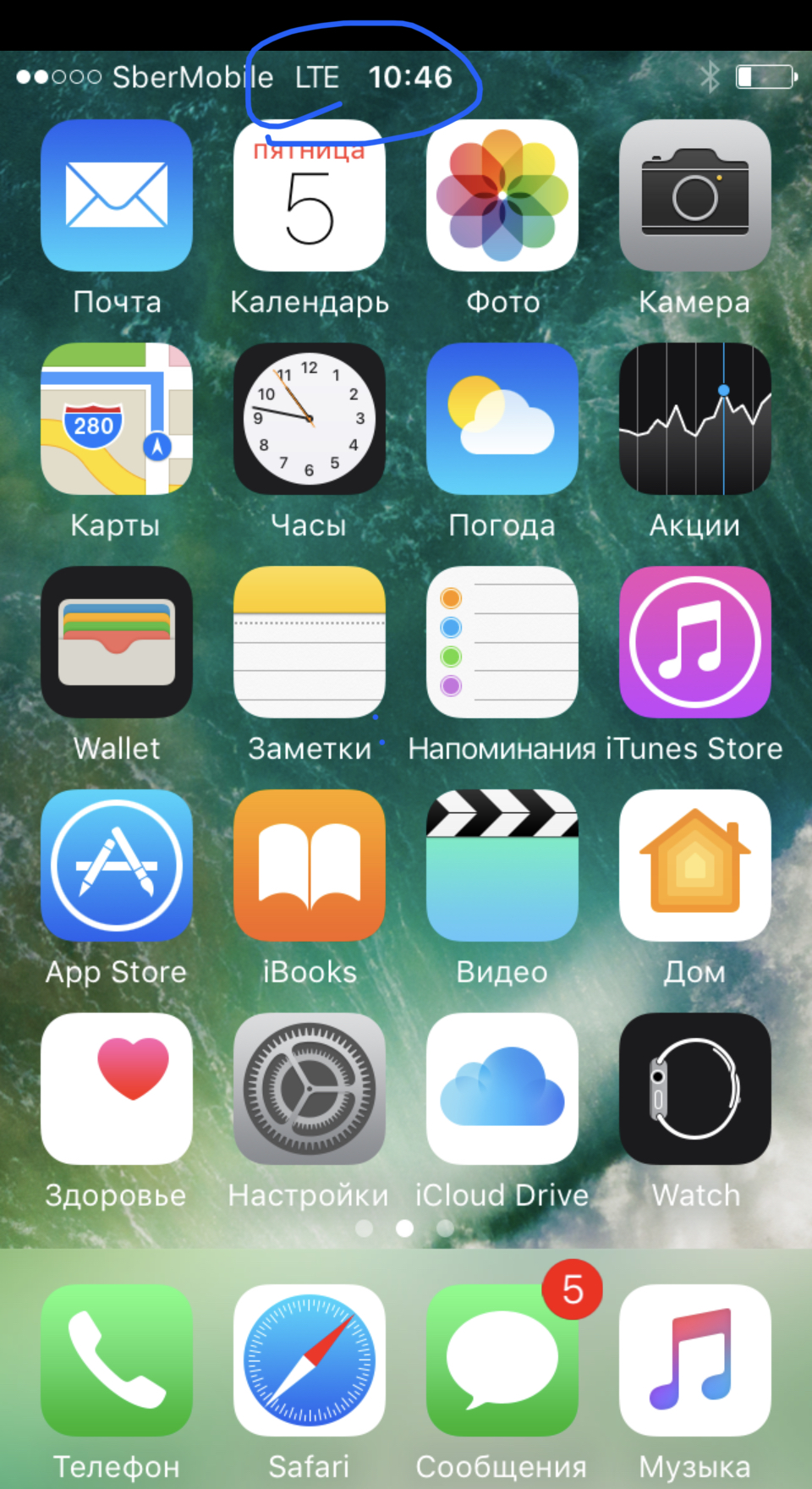Open the App Store
Viewport: 812px width, 1489px height.
coord(117,865)
